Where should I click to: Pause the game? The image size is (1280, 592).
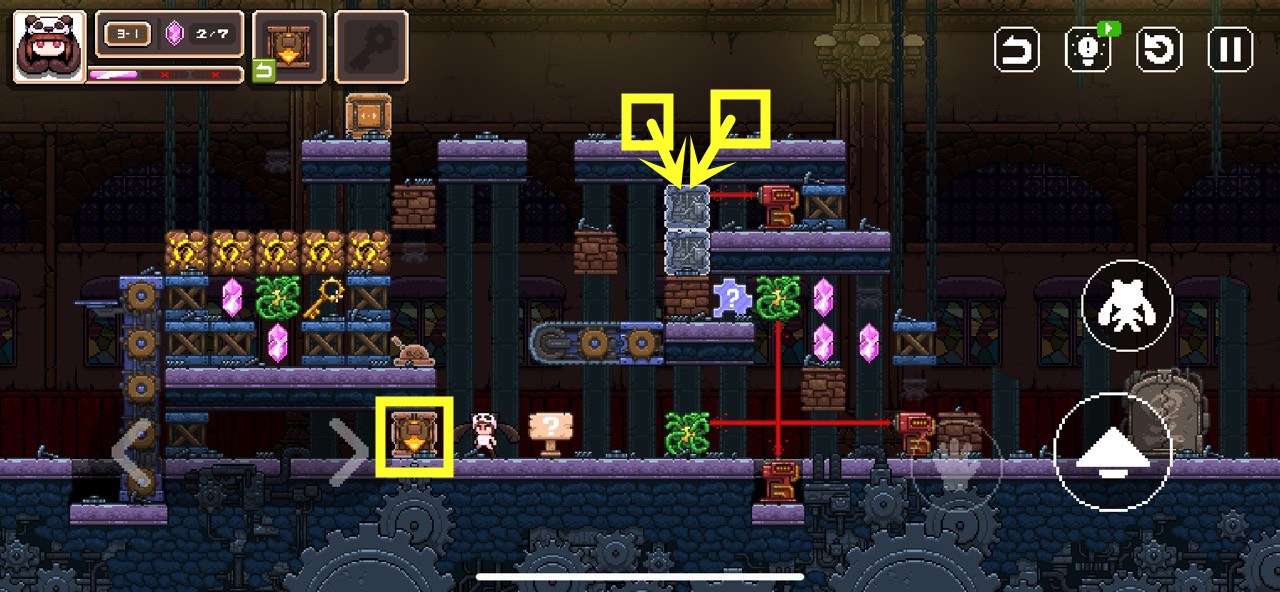[1231, 49]
